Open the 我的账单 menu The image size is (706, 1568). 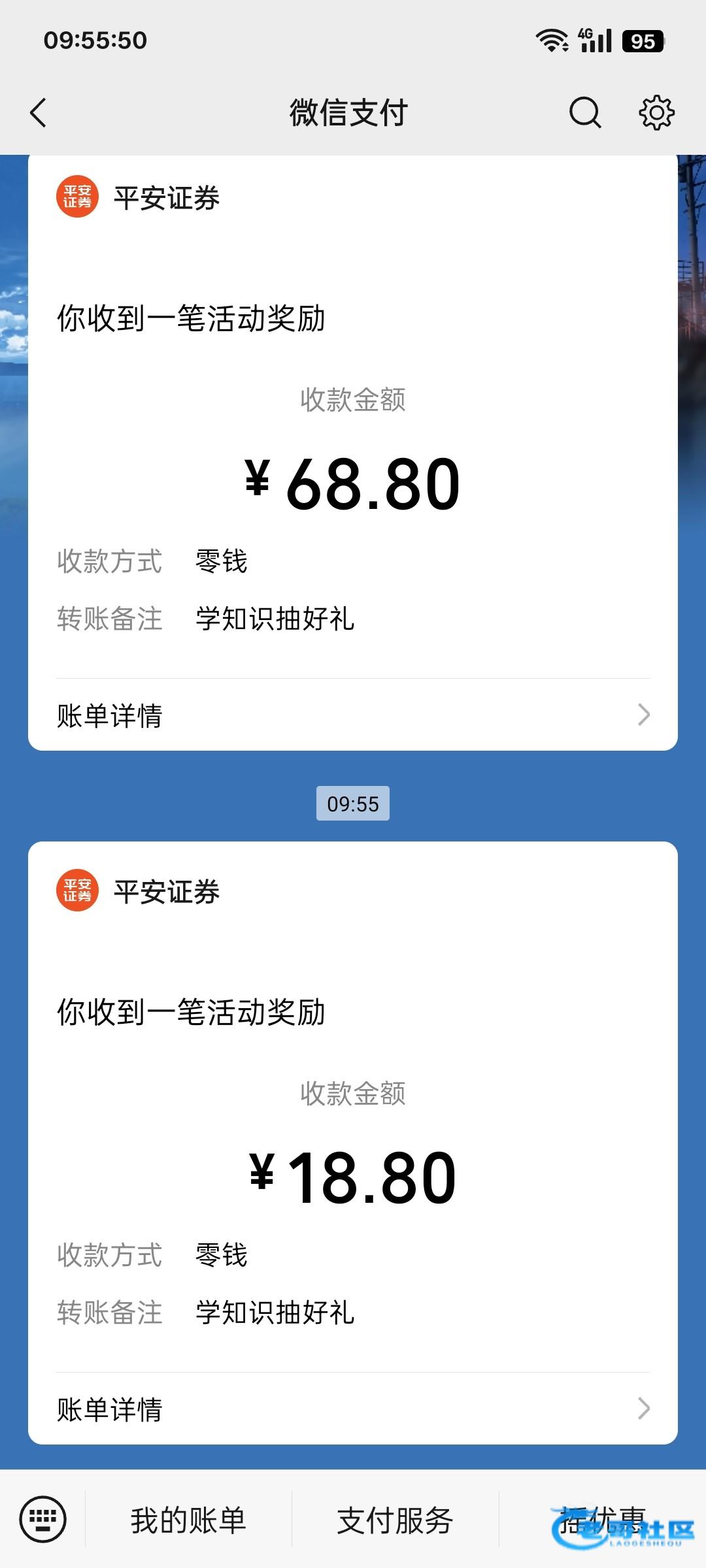tap(188, 1520)
